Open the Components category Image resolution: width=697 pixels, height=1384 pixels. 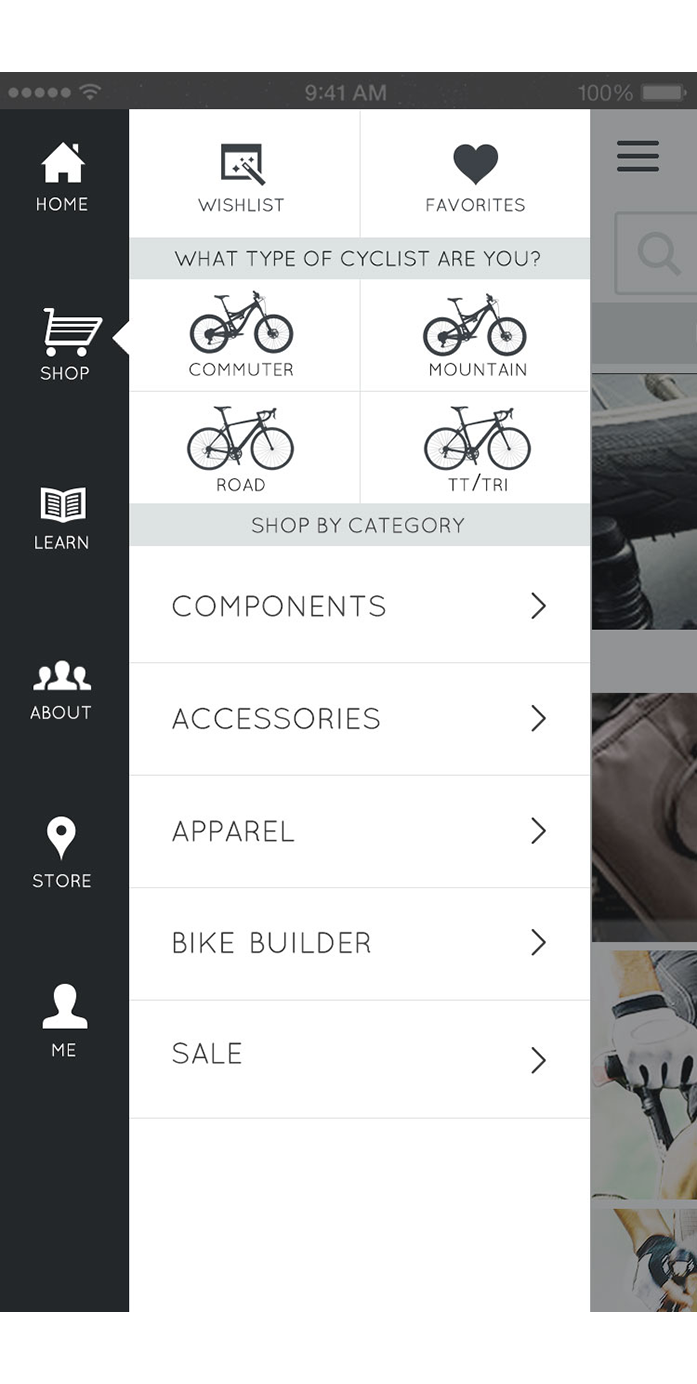pyautogui.click(x=359, y=605)
